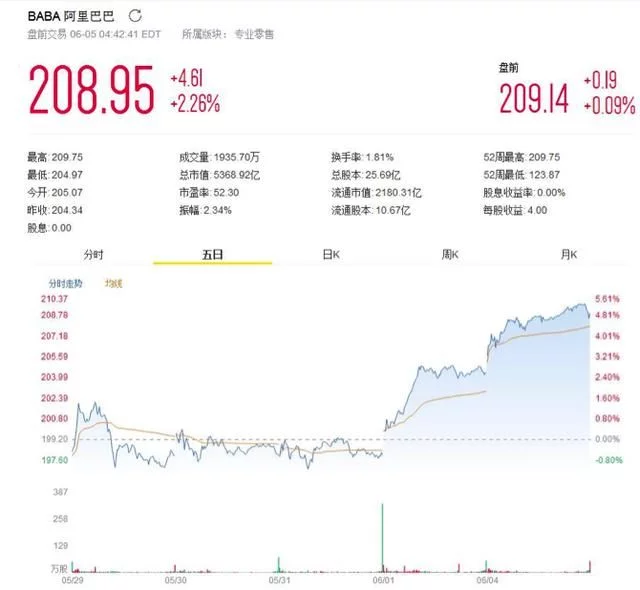This screenshot has width=640, height=590.
Task: Open the 日K chart tab
Action: pyautogui.click(x=331, y=255)
